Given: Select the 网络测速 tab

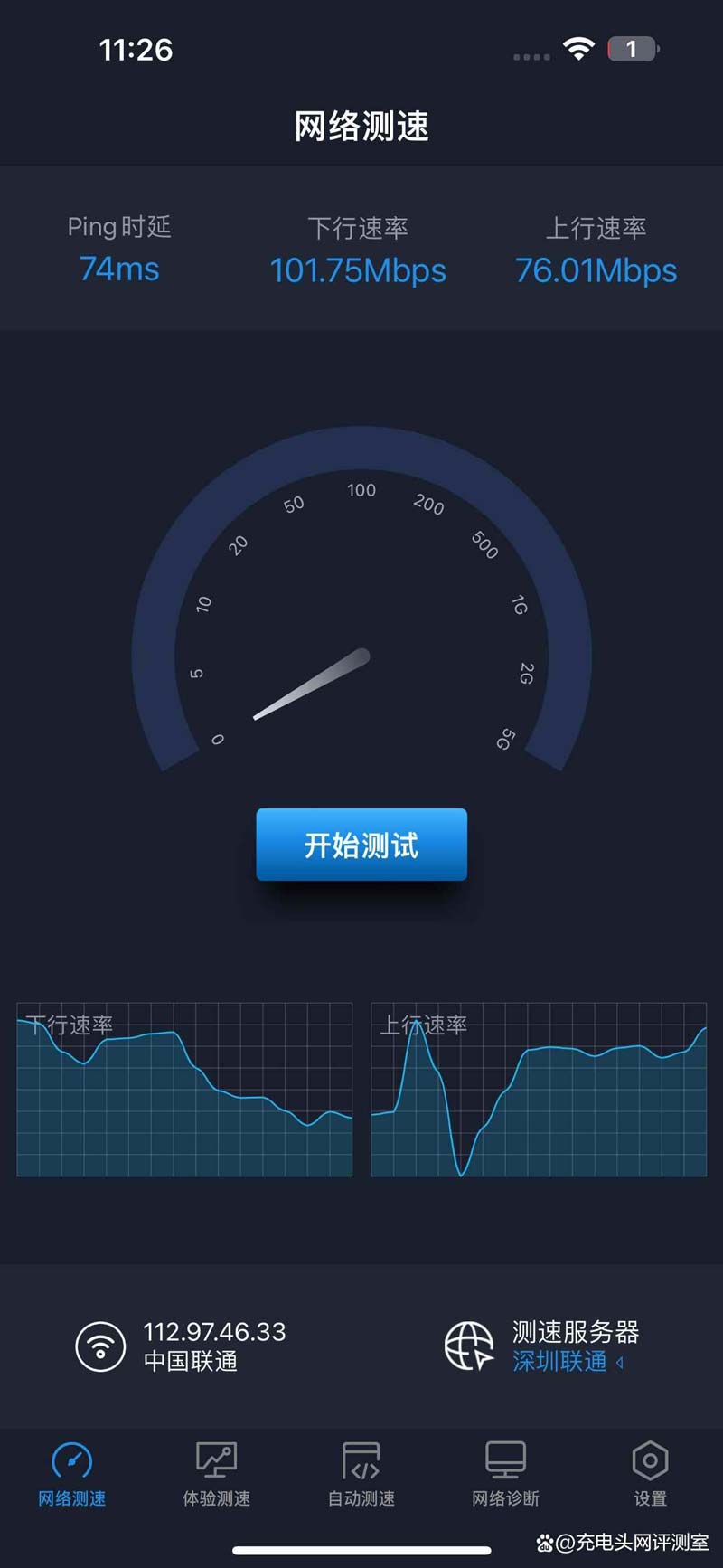Looking at the screenshot, I should 72,1475.
